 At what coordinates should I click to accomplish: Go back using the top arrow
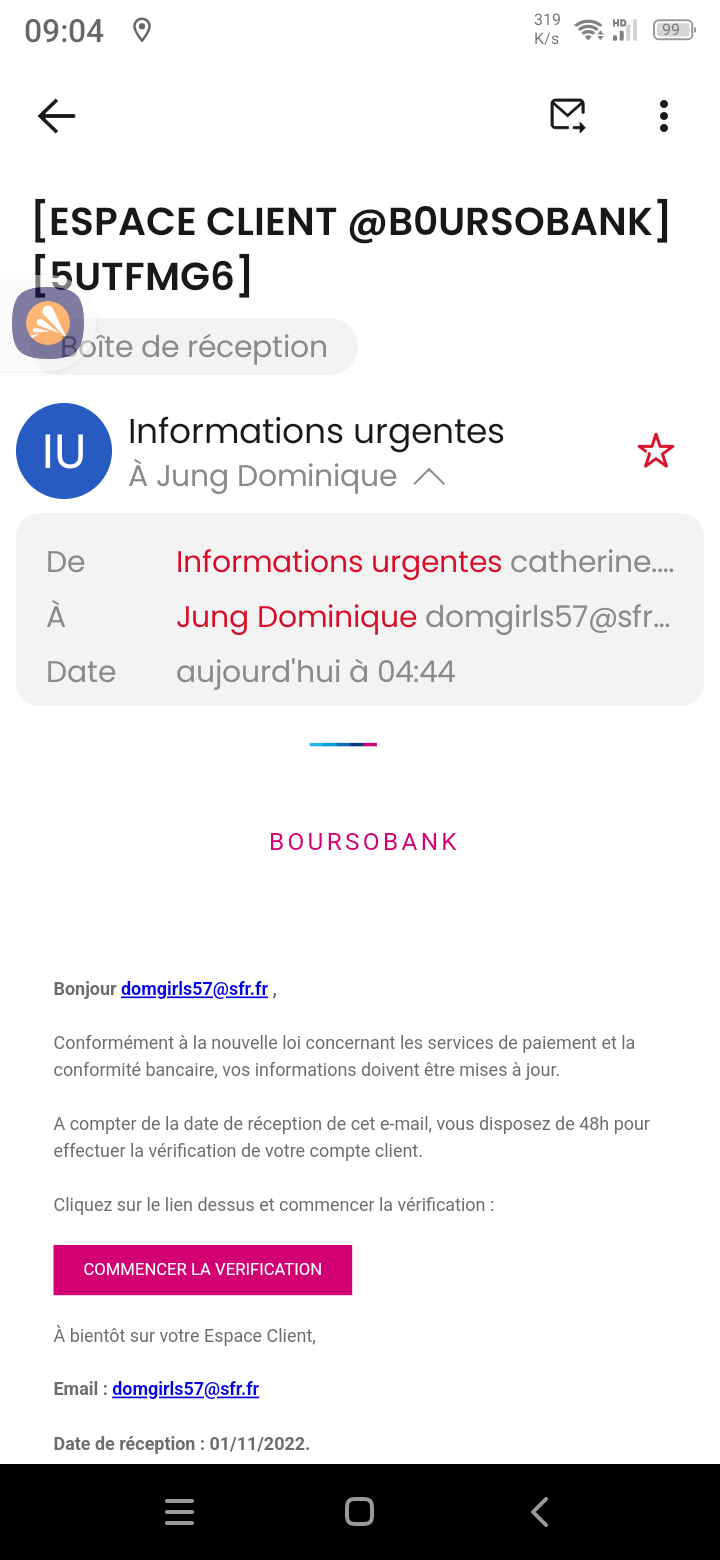pyautogui.click(x=56, y=116)
